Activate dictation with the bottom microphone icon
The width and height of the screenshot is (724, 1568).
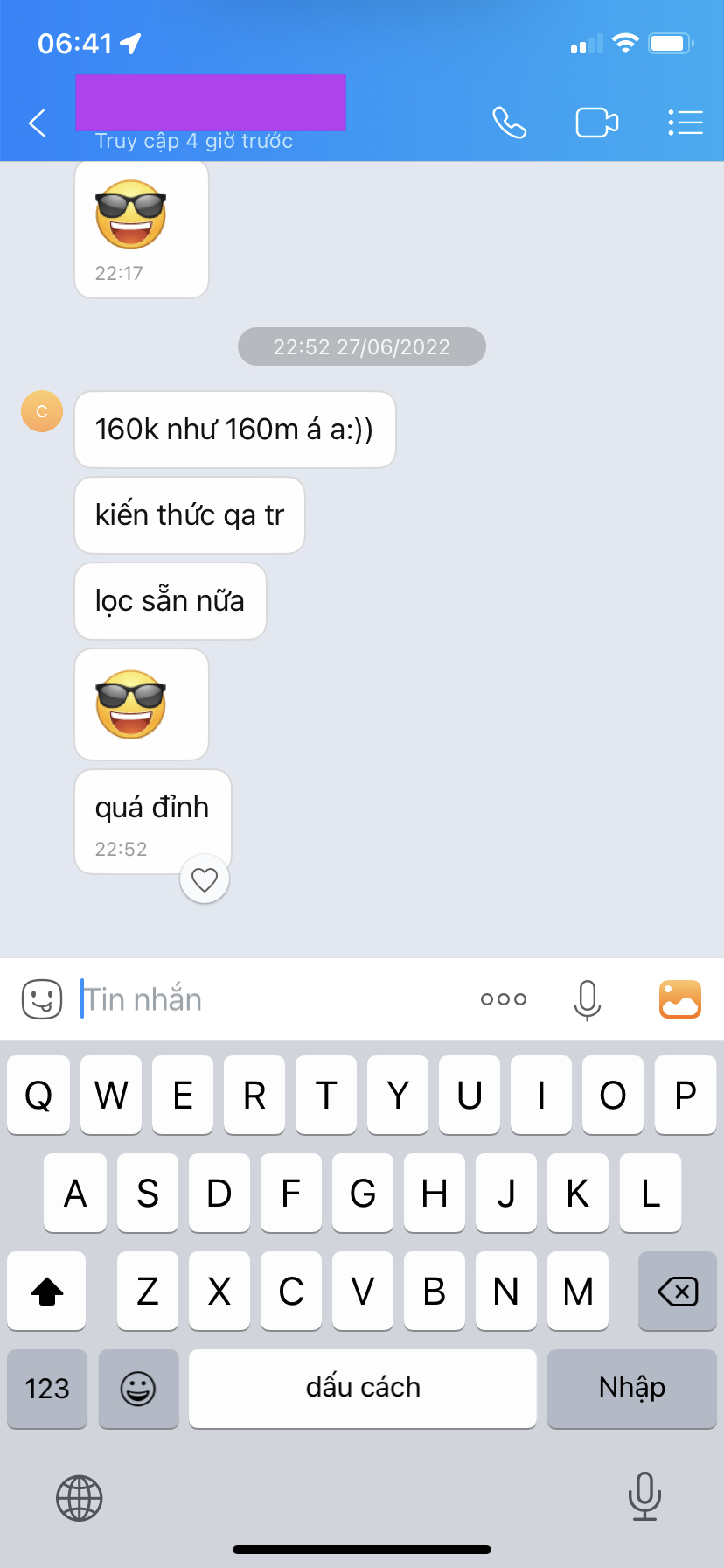coord(645,1497)
